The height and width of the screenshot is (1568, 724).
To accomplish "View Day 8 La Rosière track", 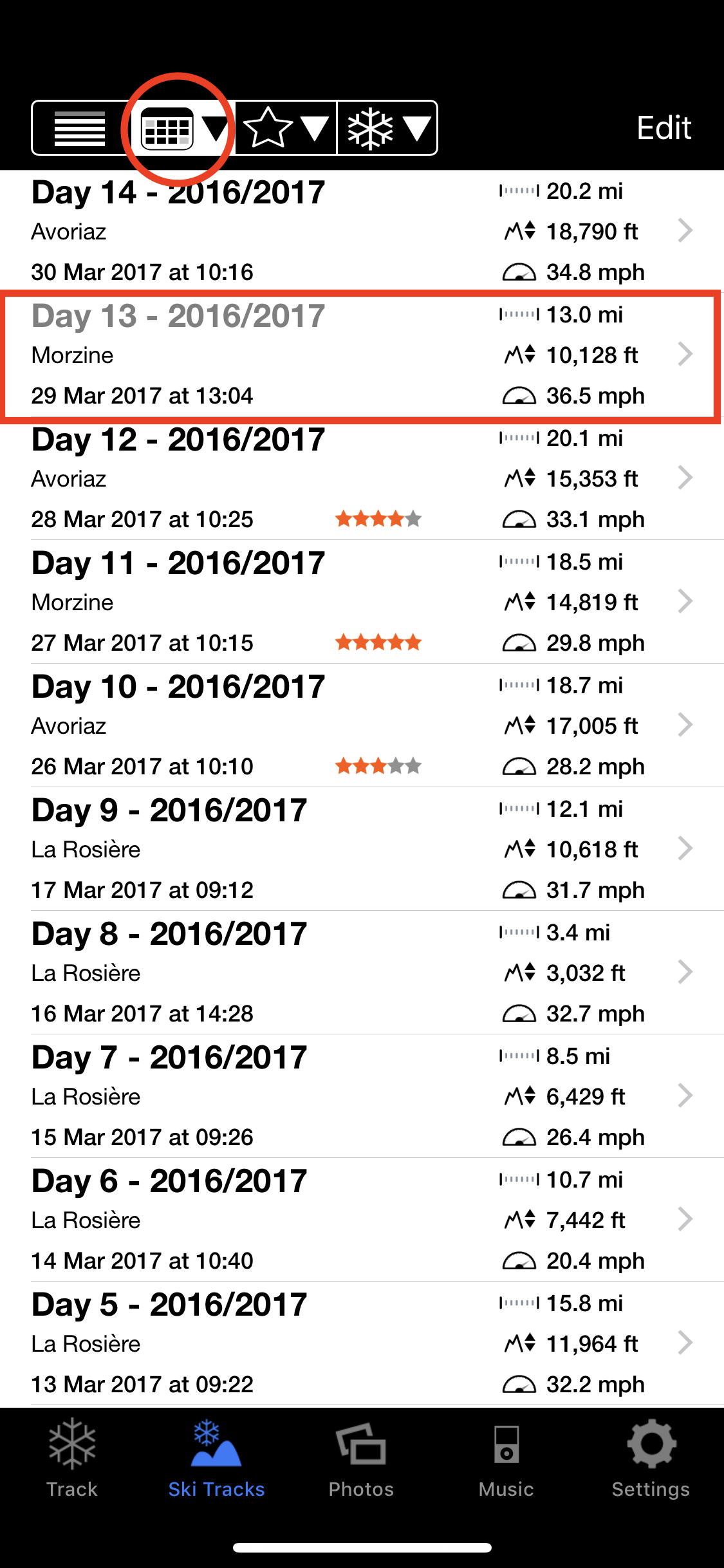I will pyautogui.click(x=360, y=973).
